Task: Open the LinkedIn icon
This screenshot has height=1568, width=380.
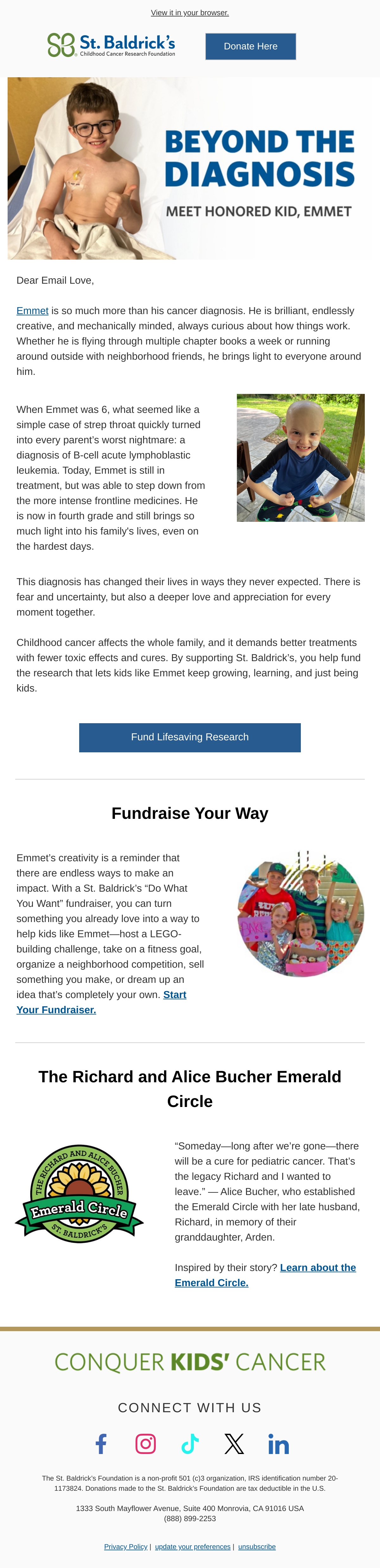Action: [x=278, y=1443]
